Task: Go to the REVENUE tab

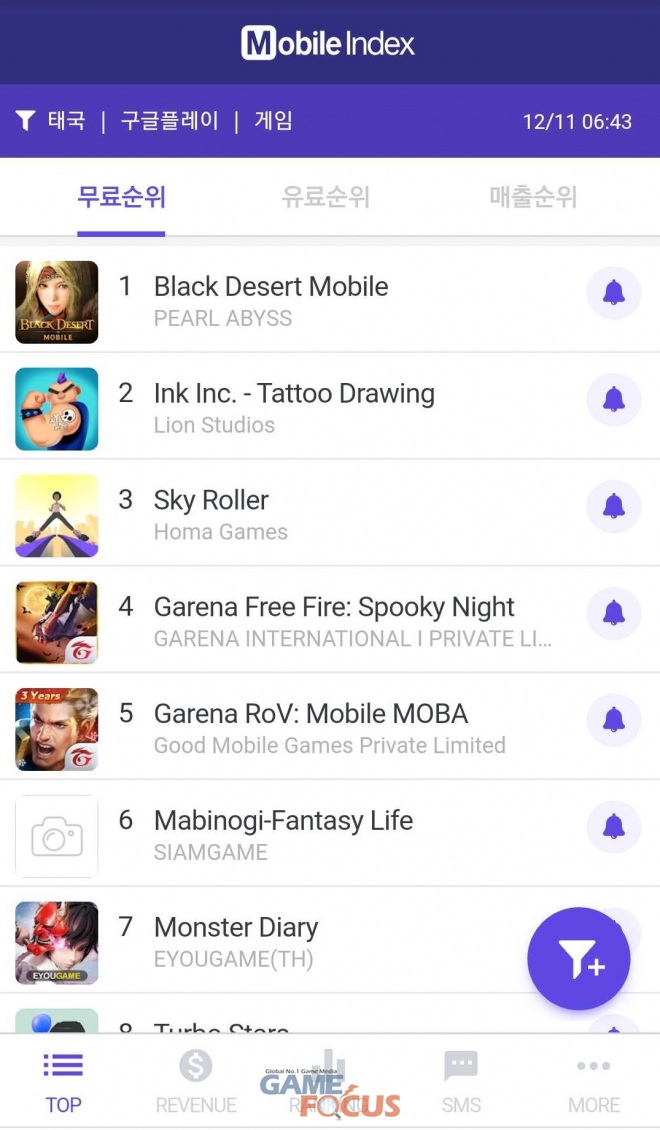Action: tap(196, 1081)
